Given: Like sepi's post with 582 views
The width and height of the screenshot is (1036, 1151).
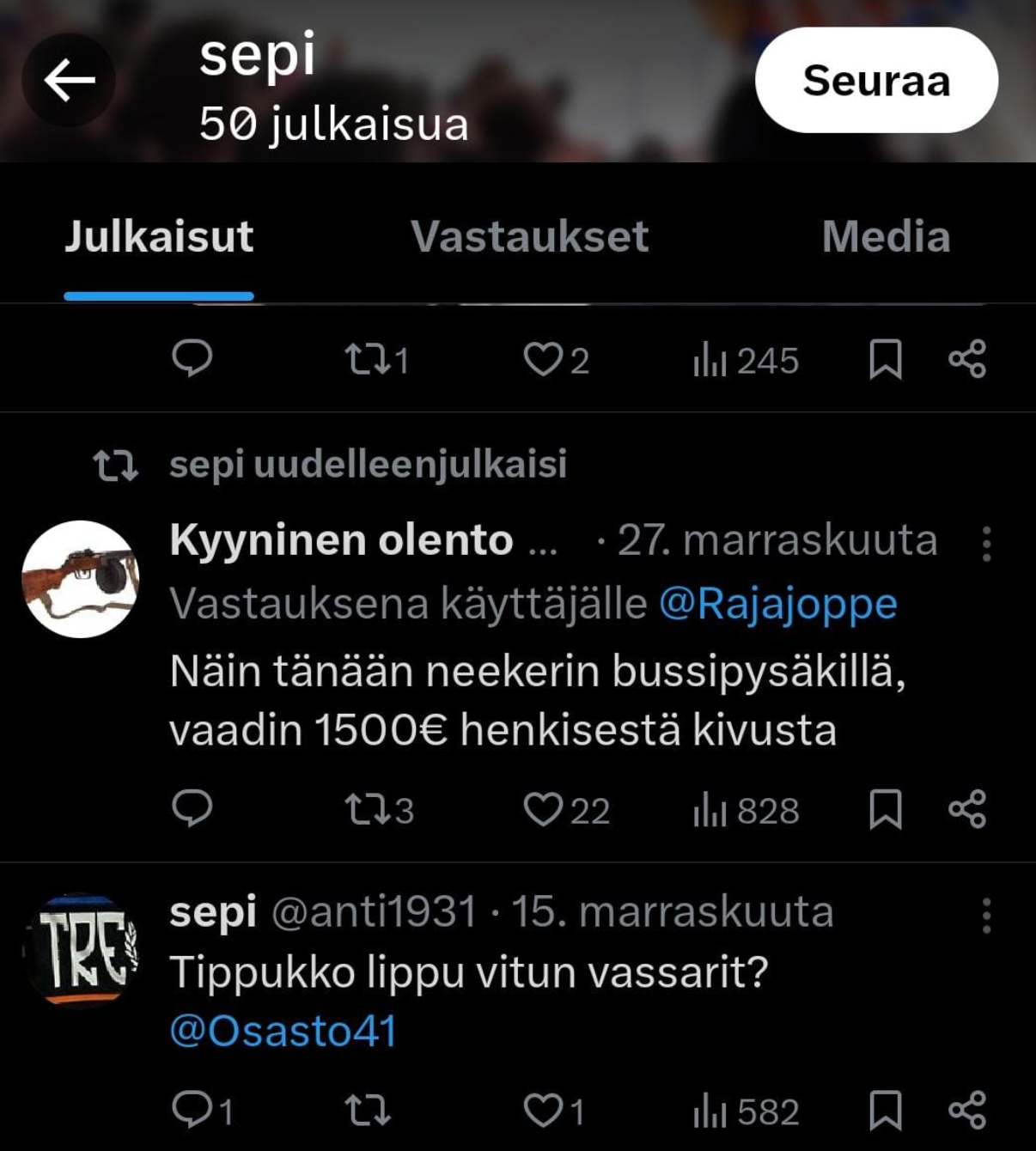Looking at the screenshot, I should (x=543, y=1111).
